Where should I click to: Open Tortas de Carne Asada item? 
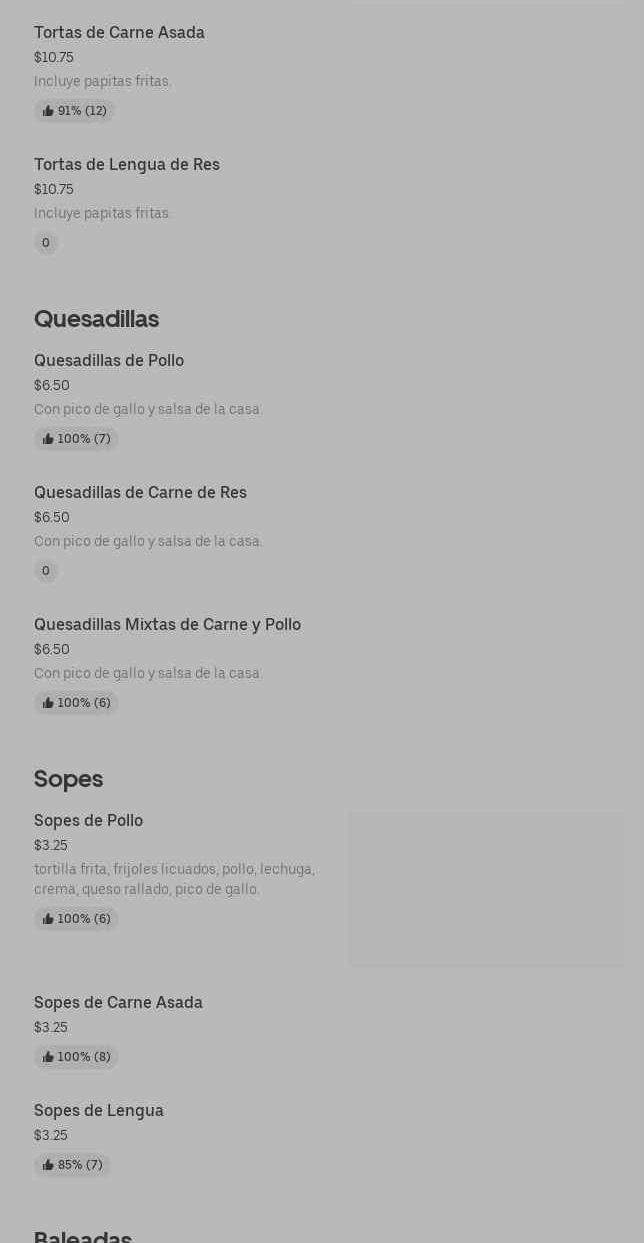[x=119, y=33]
